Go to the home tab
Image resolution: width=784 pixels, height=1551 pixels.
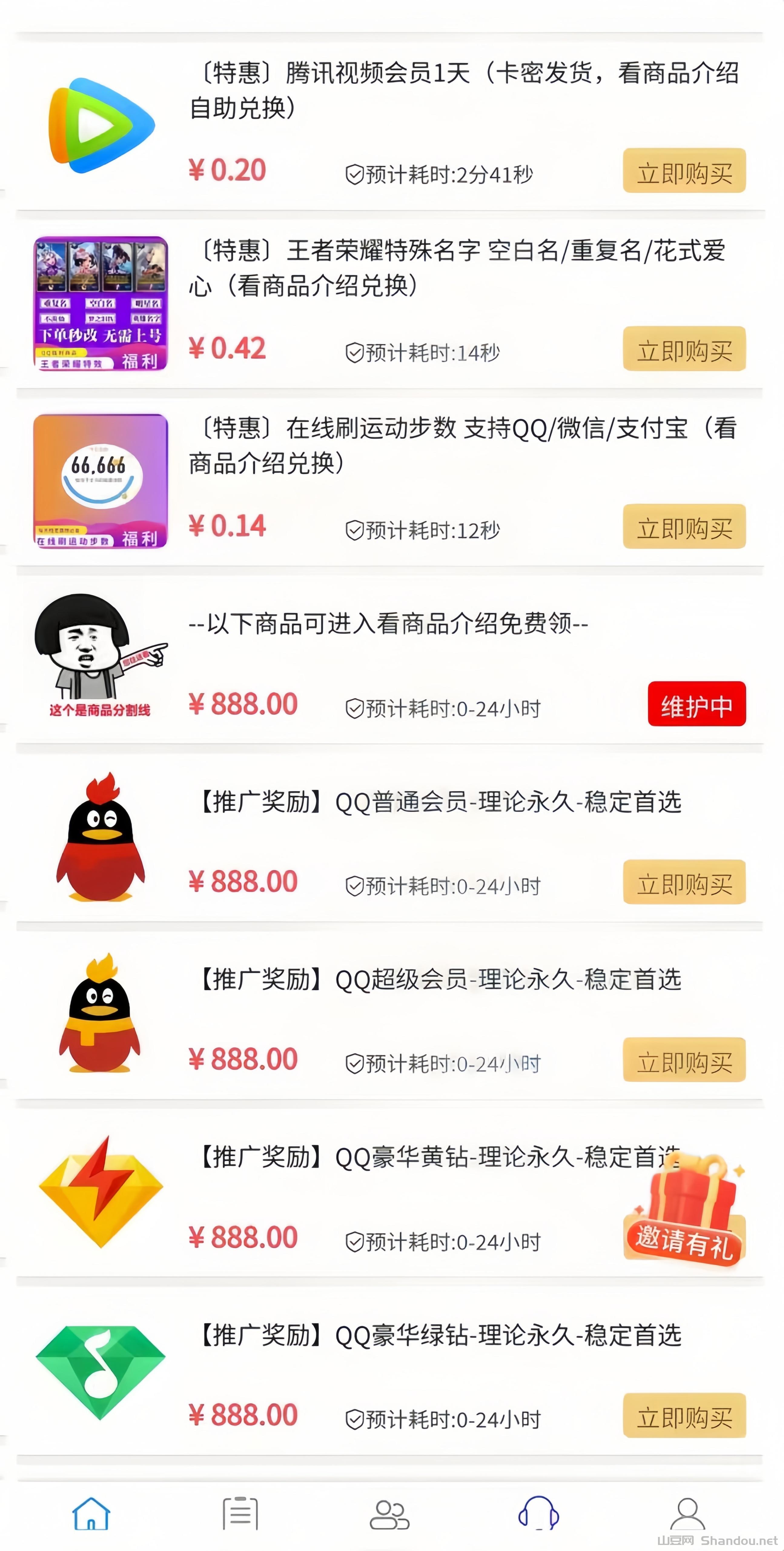tap(91, 1514)
